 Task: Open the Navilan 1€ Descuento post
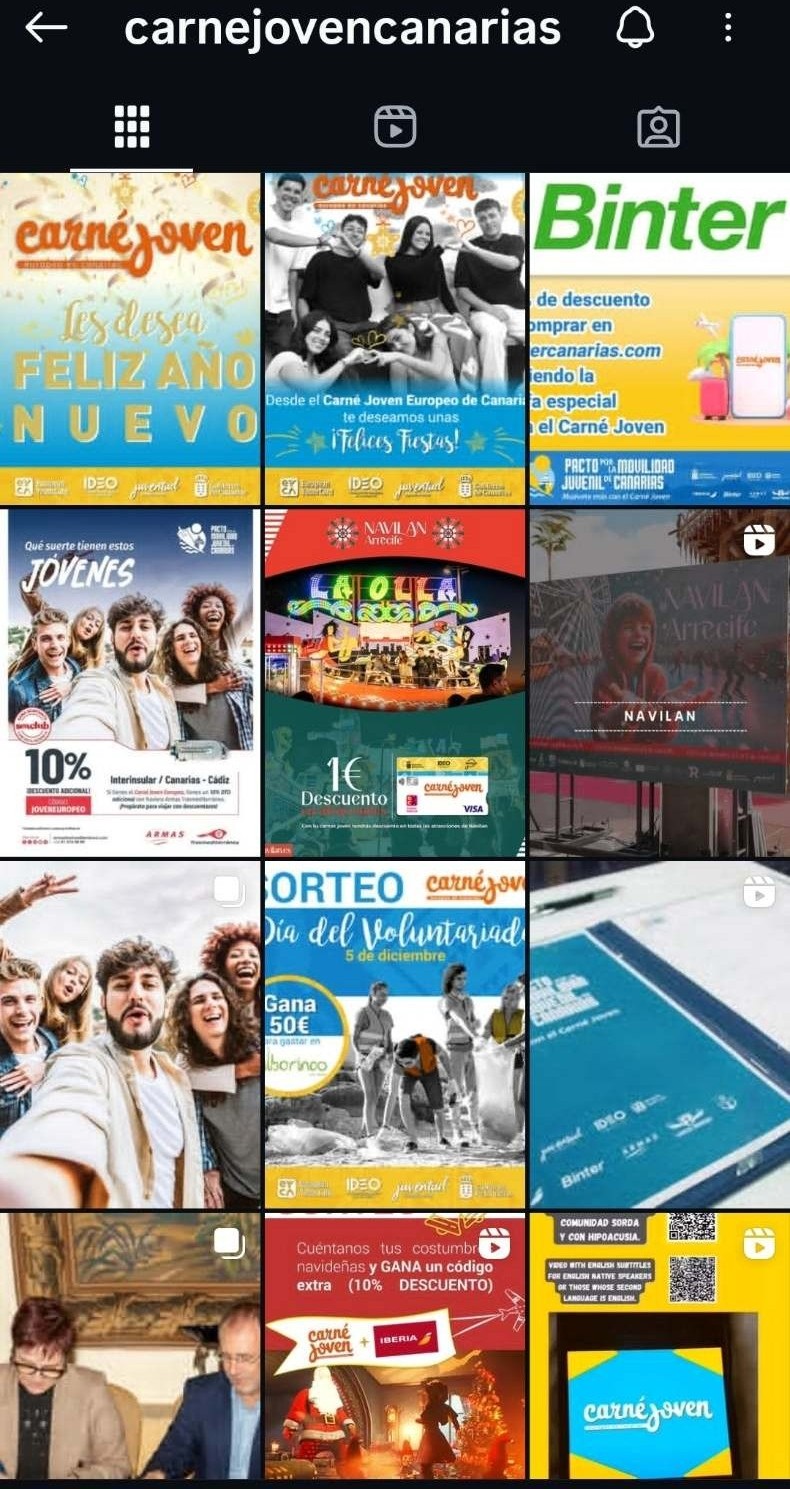(395, 682)
